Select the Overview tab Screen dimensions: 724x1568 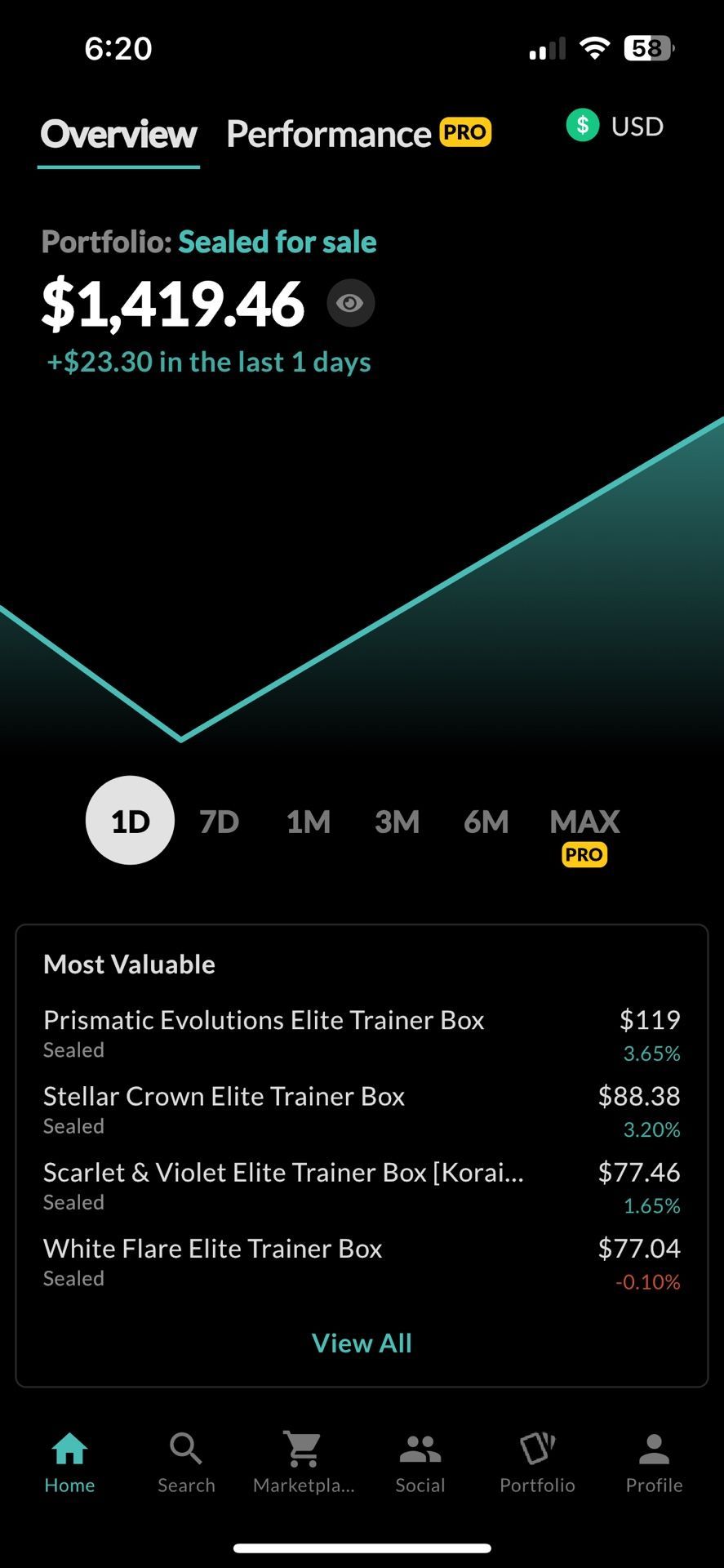click(119, 134)
